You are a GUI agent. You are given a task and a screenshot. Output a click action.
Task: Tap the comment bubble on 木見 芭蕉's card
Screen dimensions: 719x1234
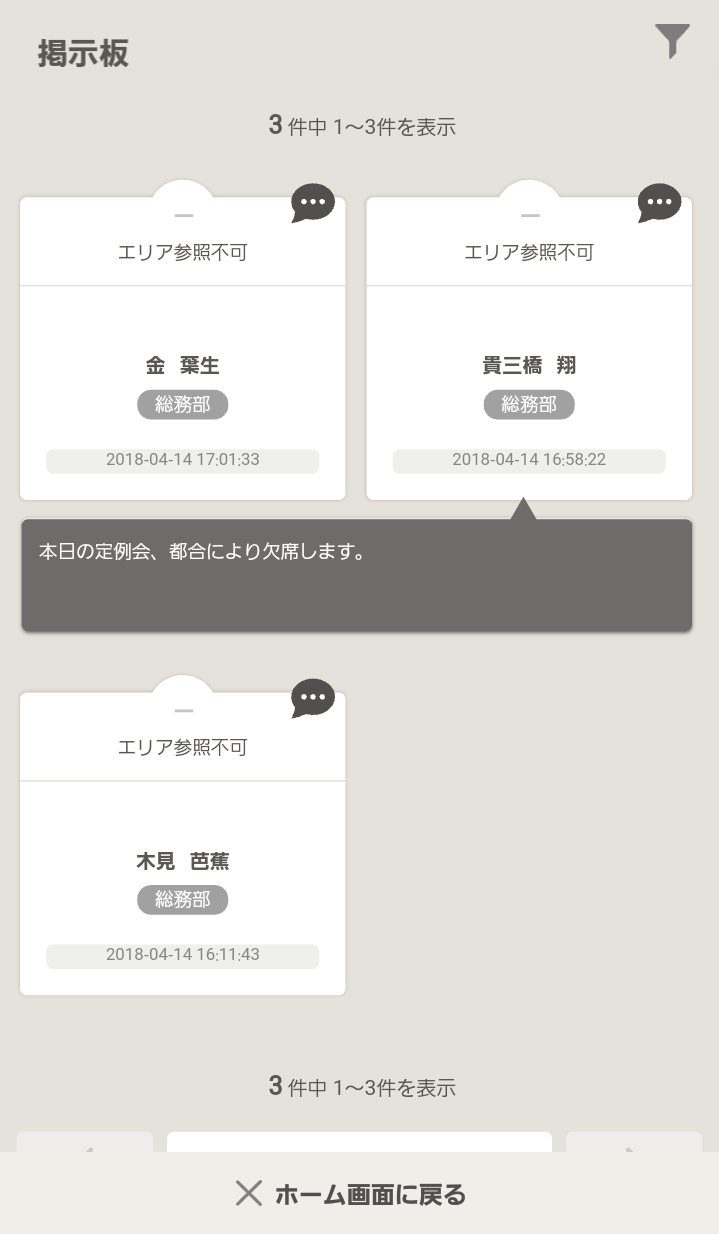pos(313,698)
